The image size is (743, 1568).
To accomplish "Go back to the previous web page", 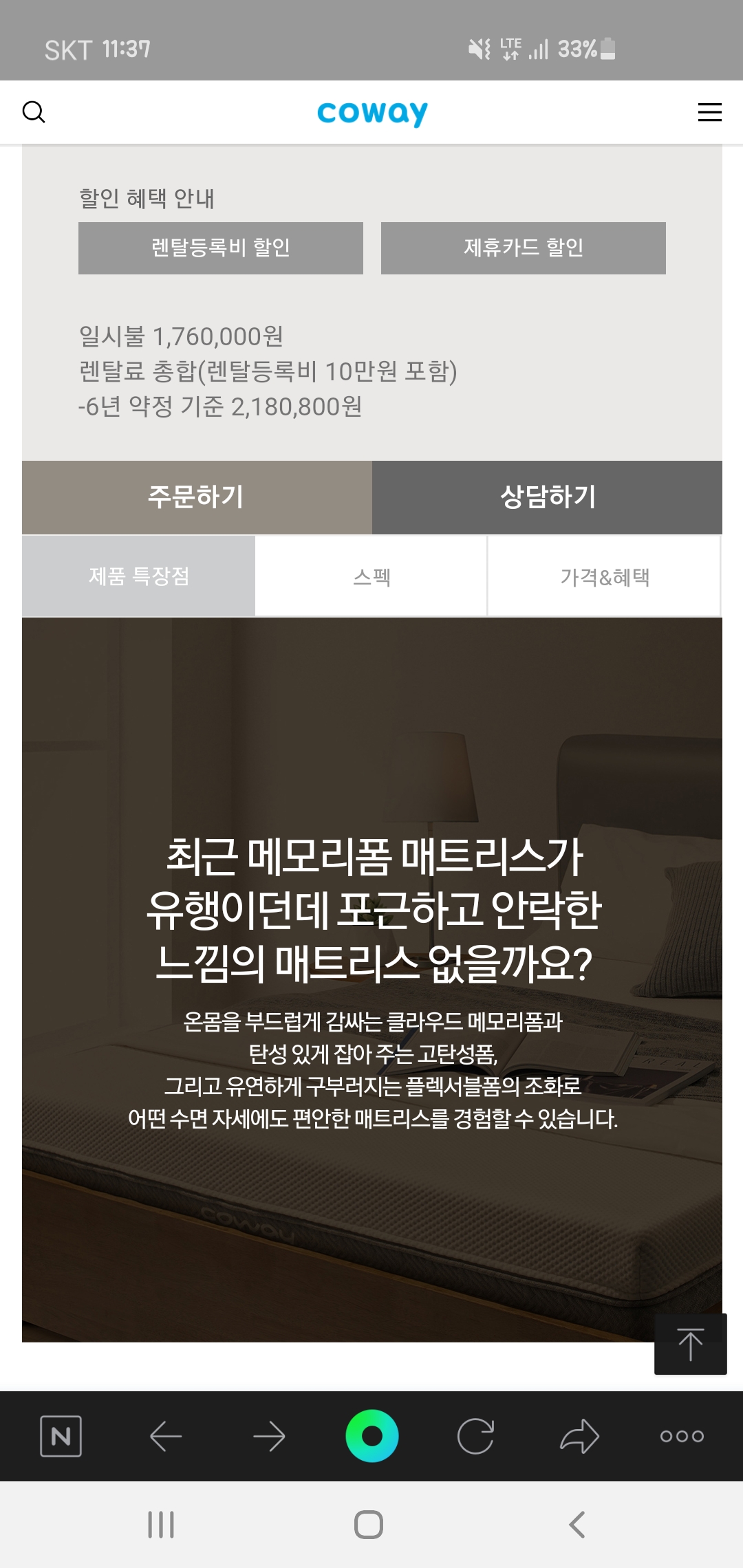I will tap(165, 1436).
